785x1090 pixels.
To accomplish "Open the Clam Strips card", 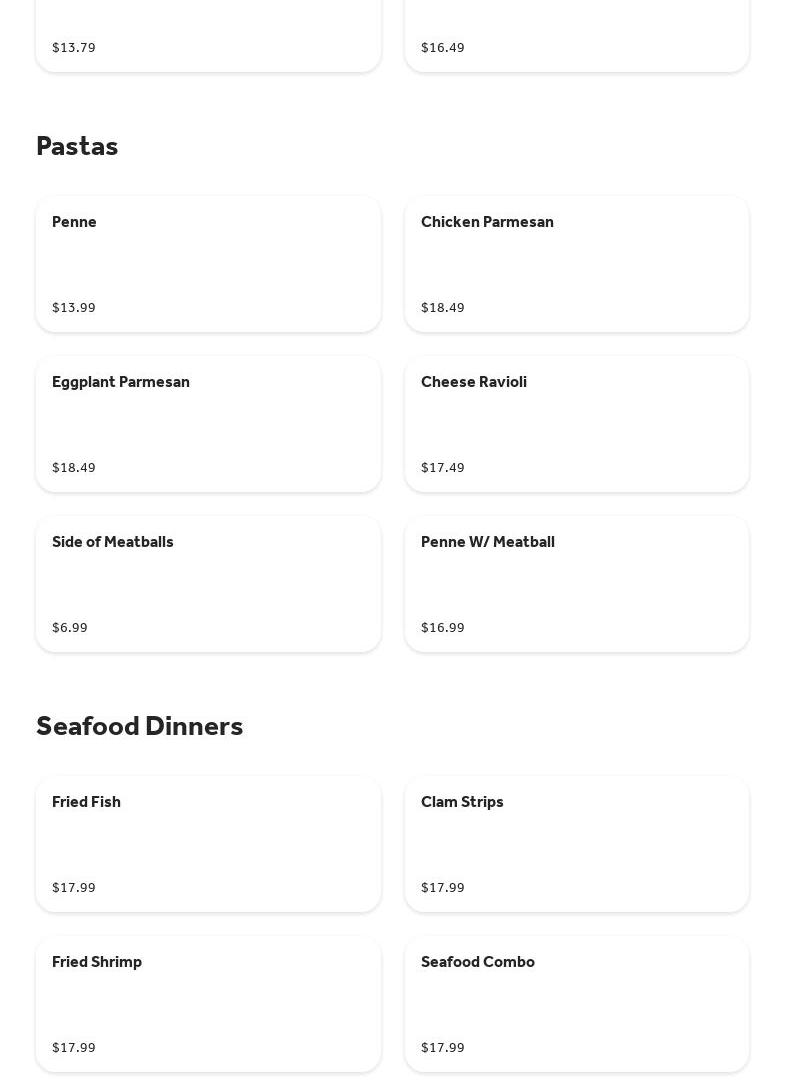I will [x=576, y=844].
